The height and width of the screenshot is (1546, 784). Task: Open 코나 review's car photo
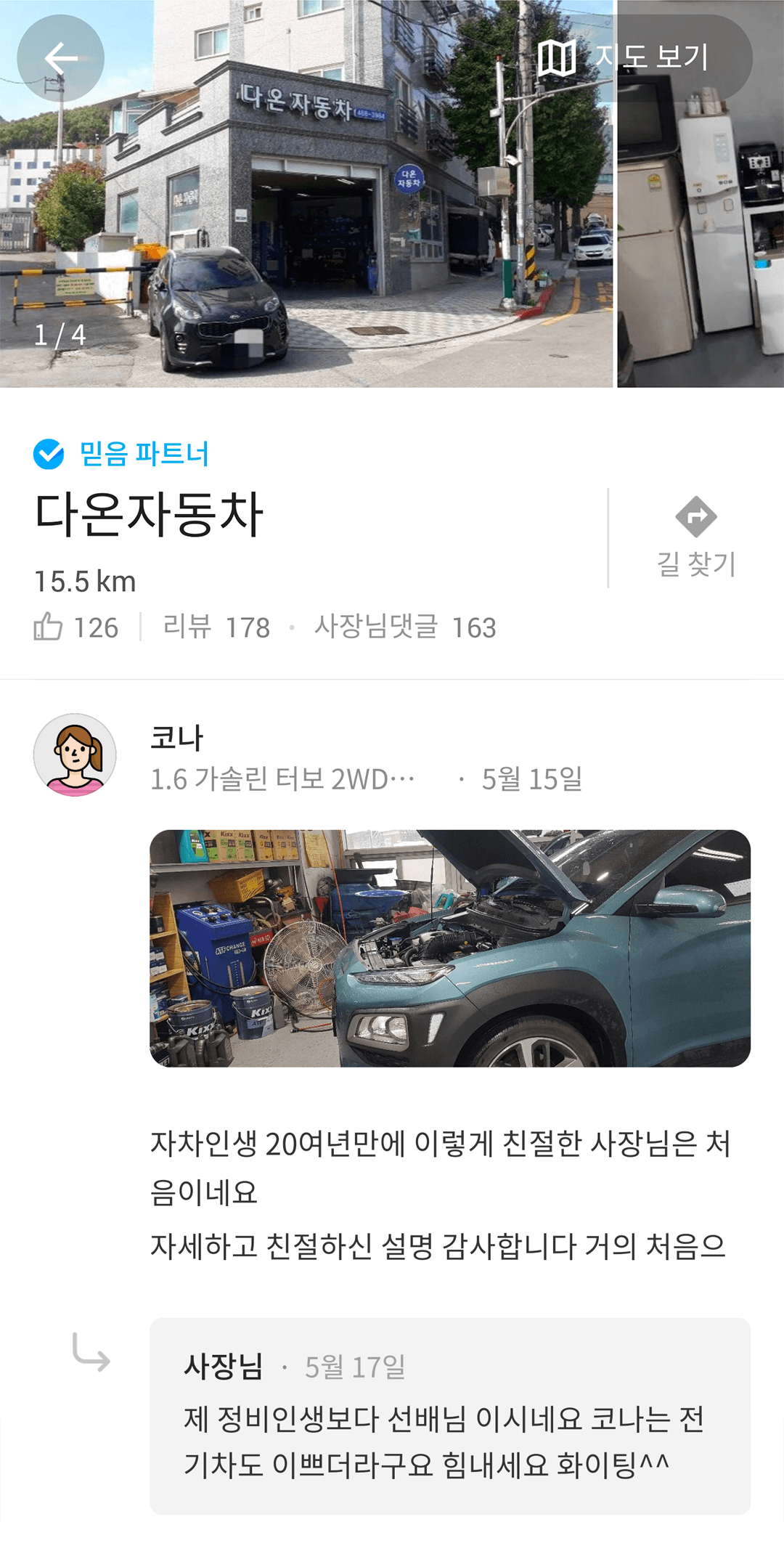click(x=449, y=948)
